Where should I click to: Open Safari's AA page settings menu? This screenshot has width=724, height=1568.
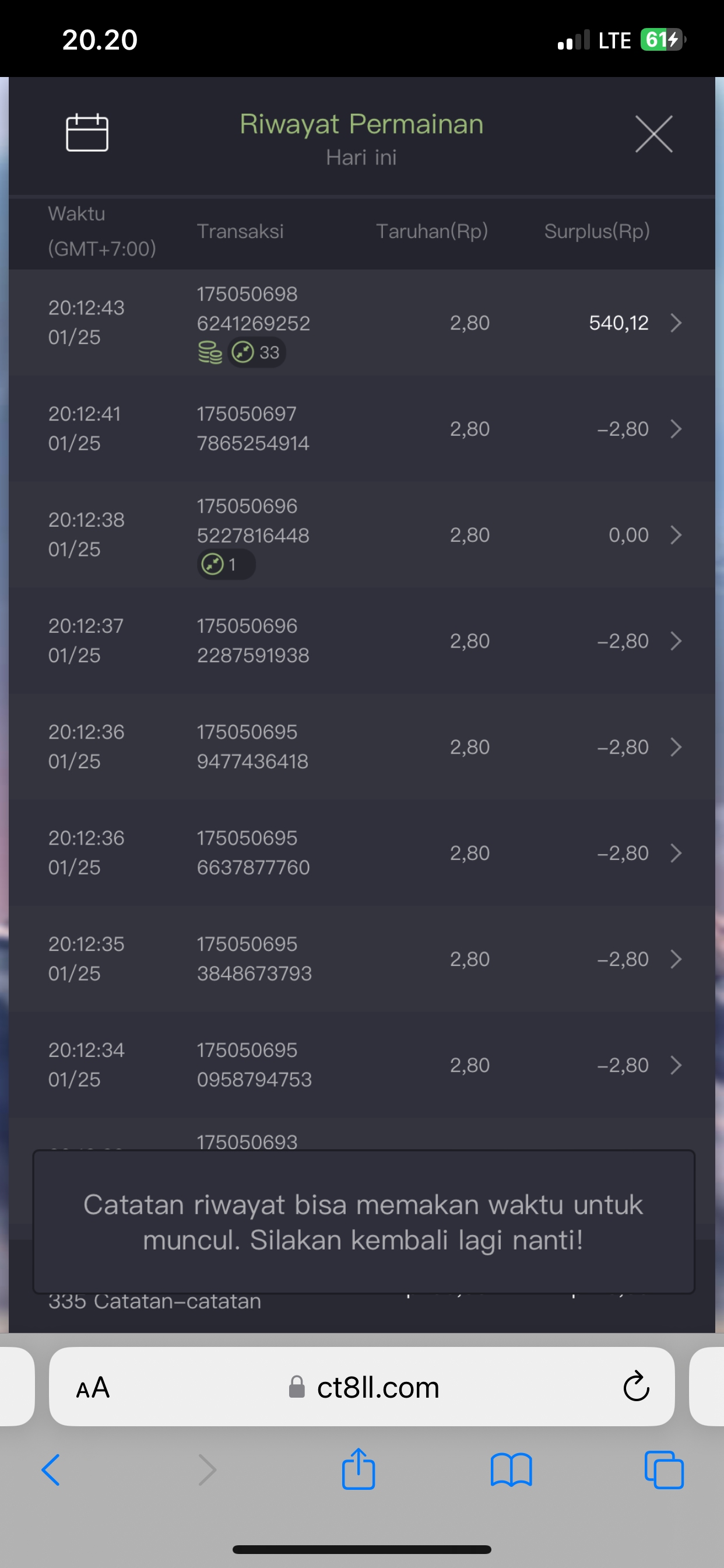[x=93, y=1388]
